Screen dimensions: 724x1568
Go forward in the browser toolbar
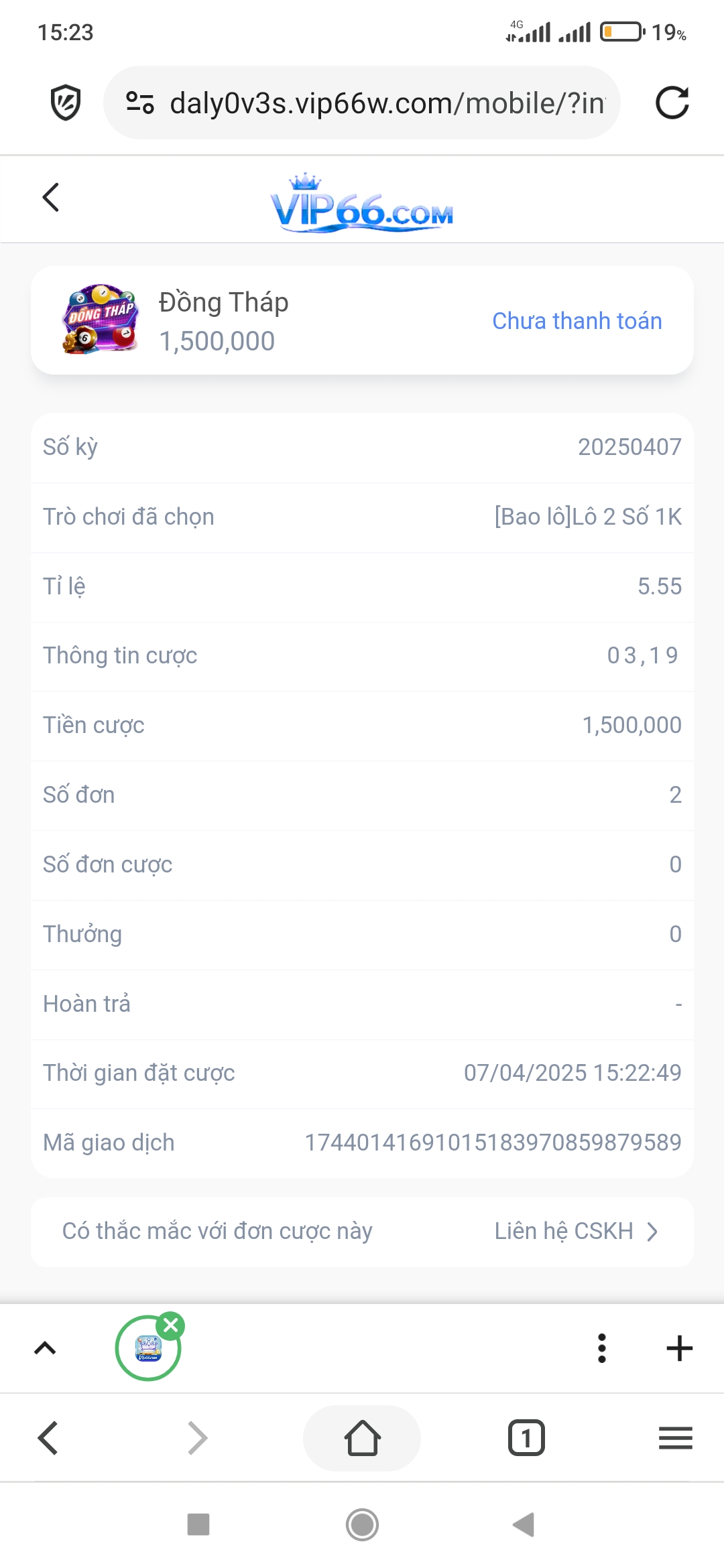coord(197,1437)
